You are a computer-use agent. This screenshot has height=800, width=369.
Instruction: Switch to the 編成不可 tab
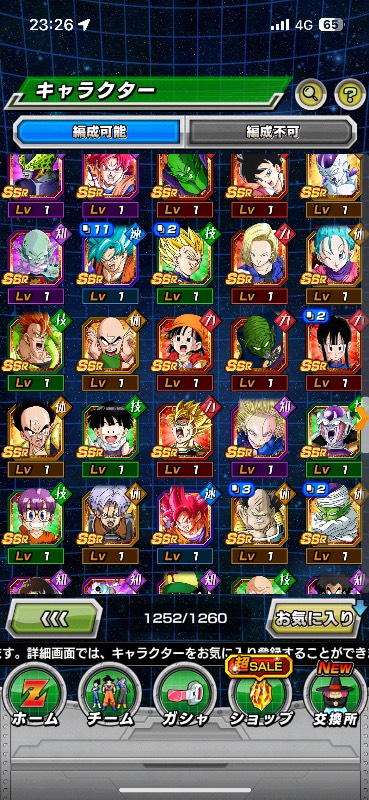pyautogui.click(x=271, y=132)
